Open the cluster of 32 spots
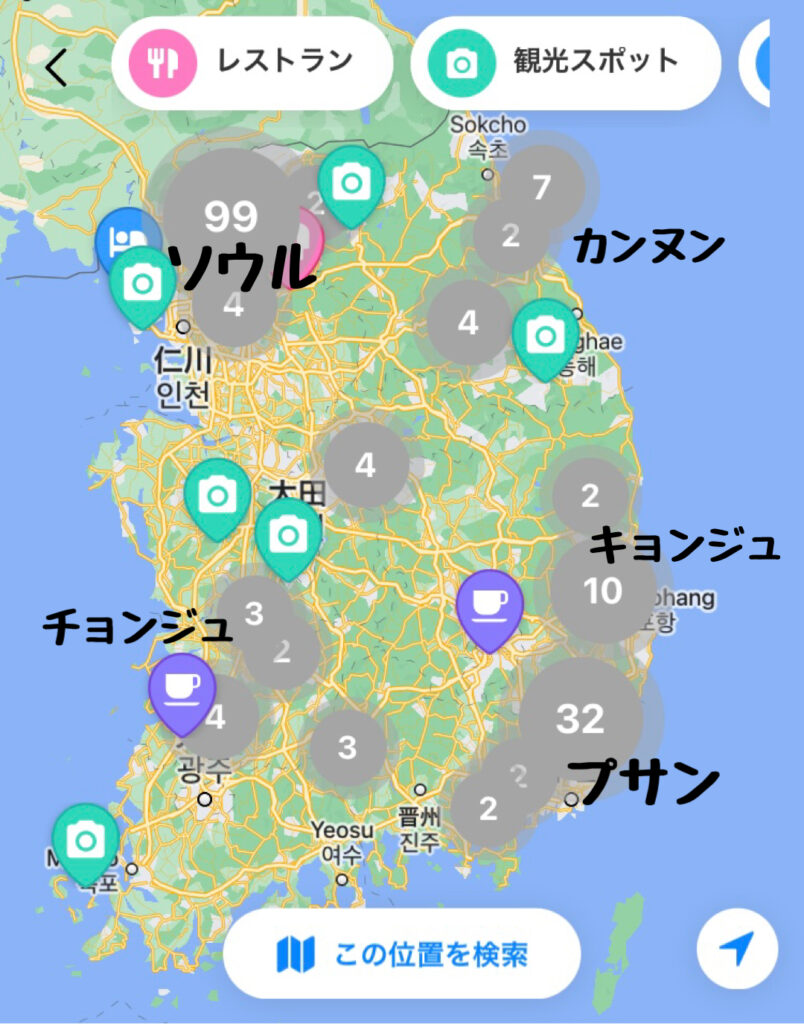This screenshot has height=1024, width=804. 580,717
